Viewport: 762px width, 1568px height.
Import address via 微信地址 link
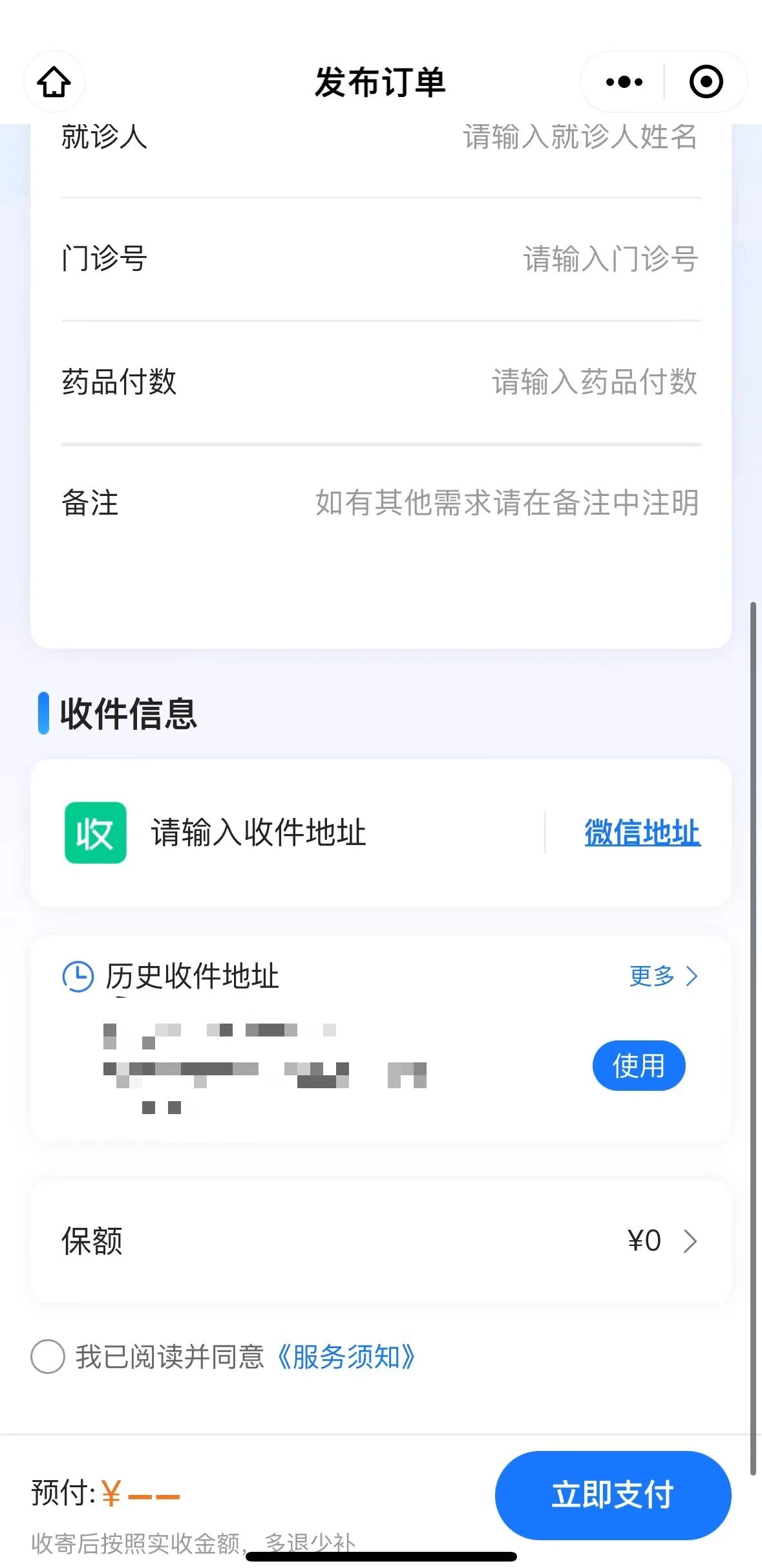pos(642,832)
